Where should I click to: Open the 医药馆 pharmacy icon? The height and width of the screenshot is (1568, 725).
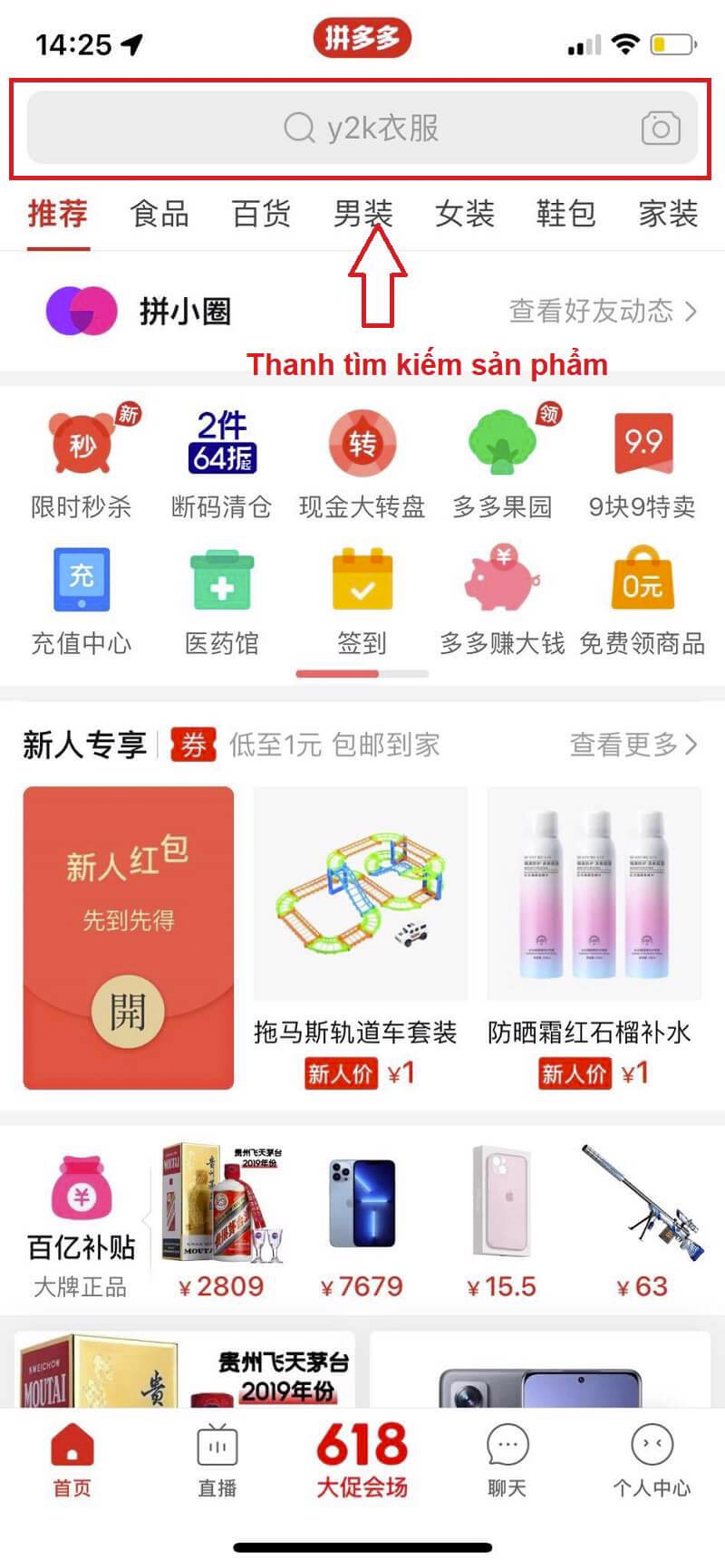click(221, 582)
